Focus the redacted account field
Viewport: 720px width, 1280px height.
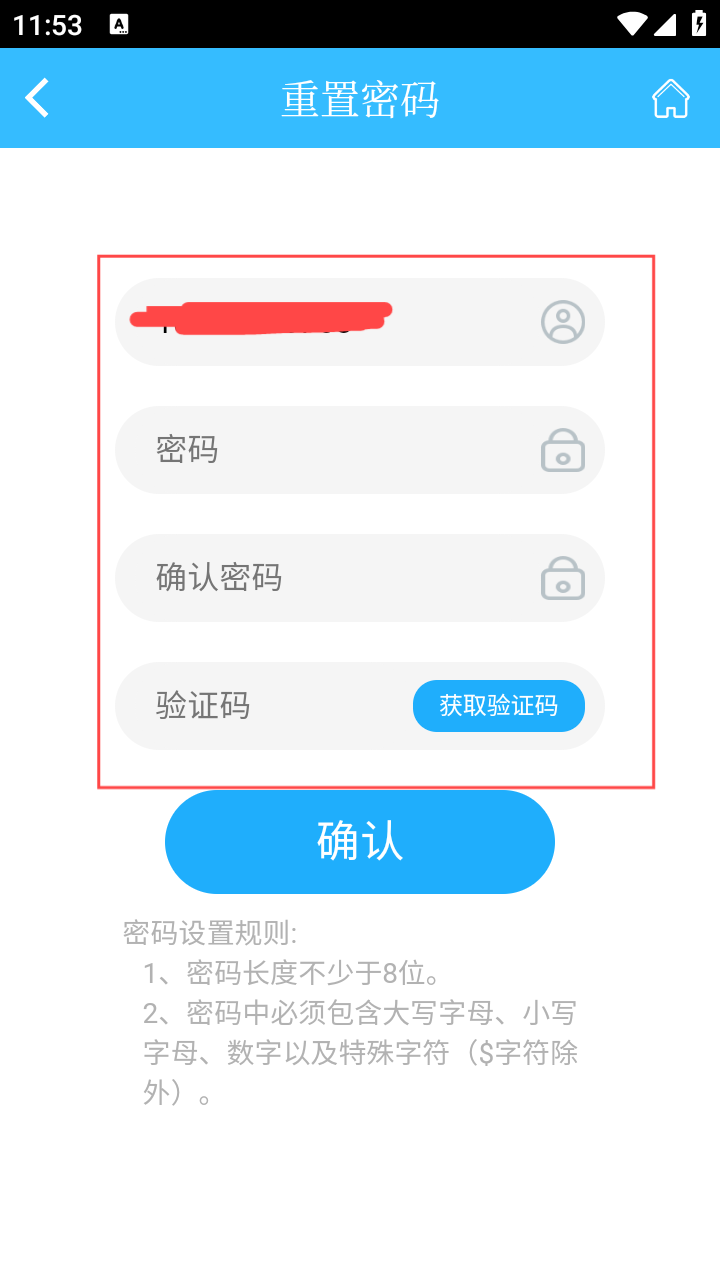tap(330, 322)
